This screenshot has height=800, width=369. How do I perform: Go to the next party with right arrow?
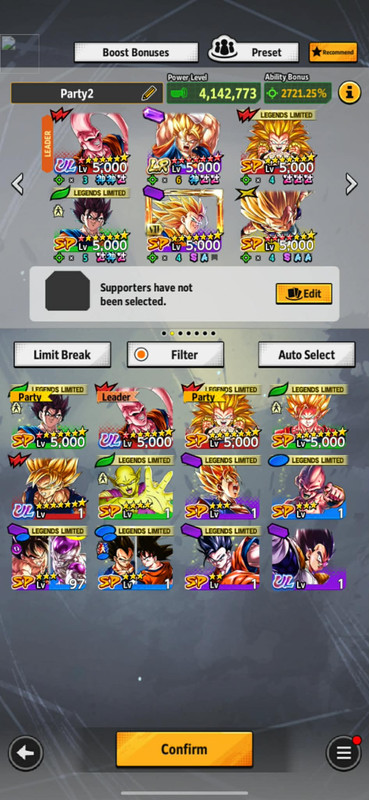352,184
